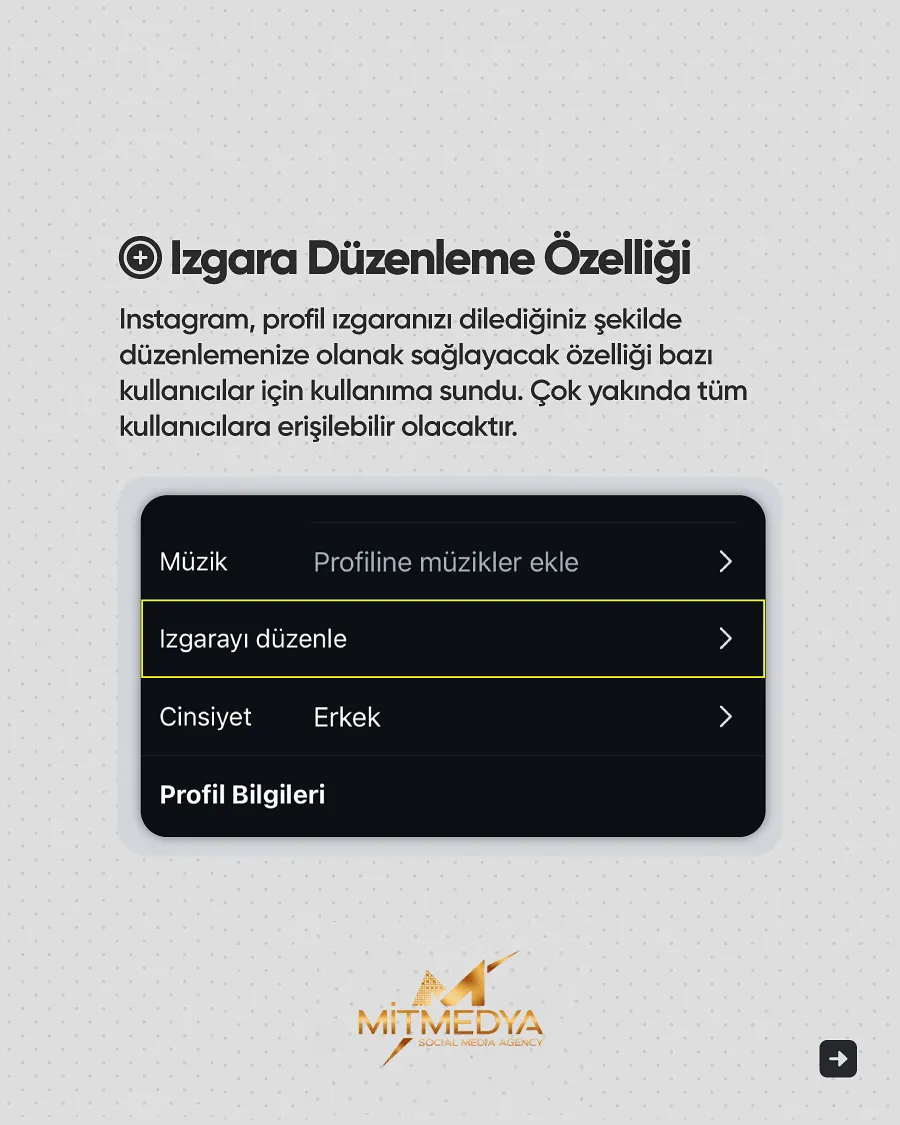Tap the SOCIAL MEDIA AGENCY tagline

coord(482,1040)
